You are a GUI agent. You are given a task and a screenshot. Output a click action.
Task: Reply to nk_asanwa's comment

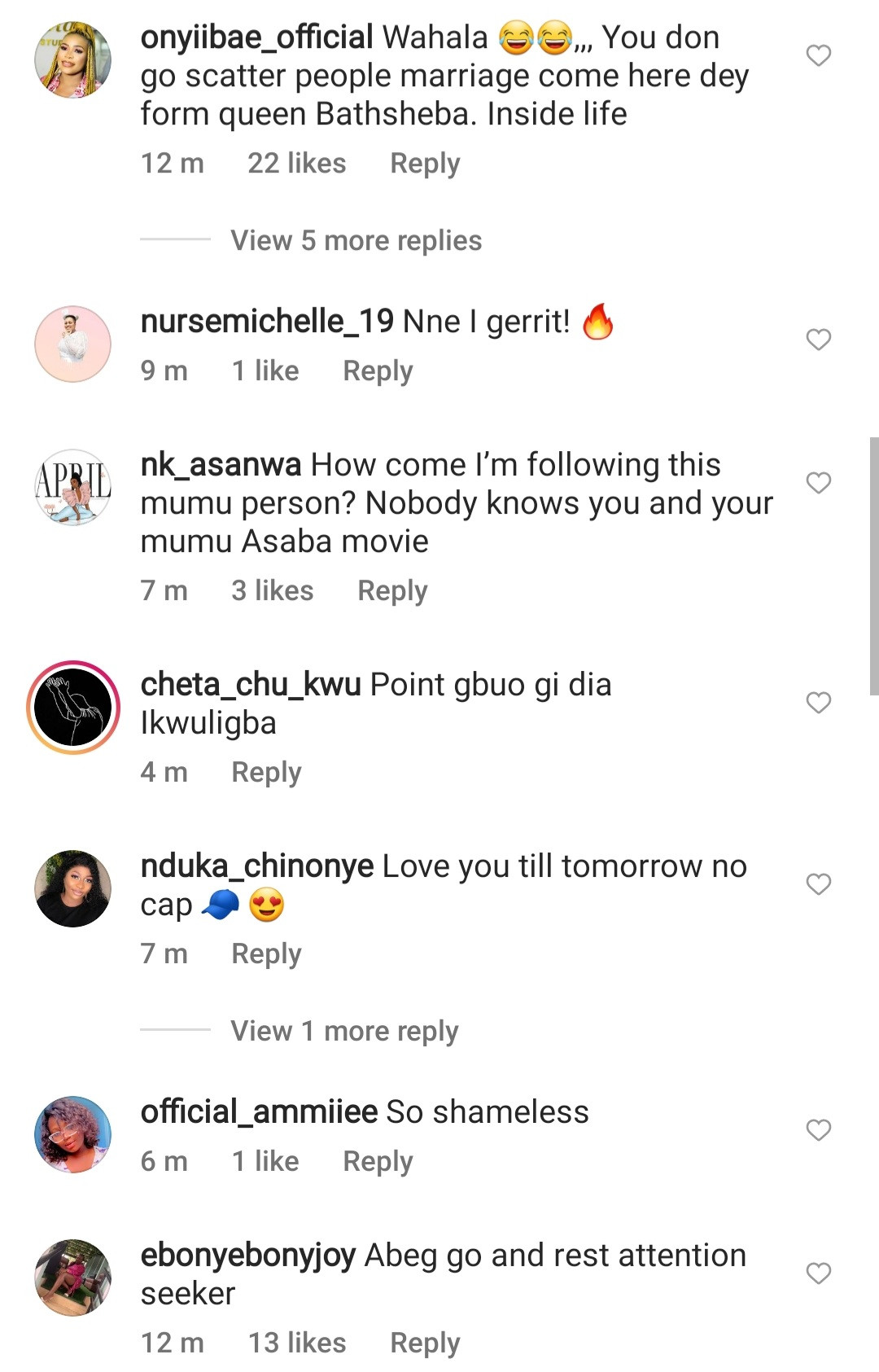(x=392, y=591)
